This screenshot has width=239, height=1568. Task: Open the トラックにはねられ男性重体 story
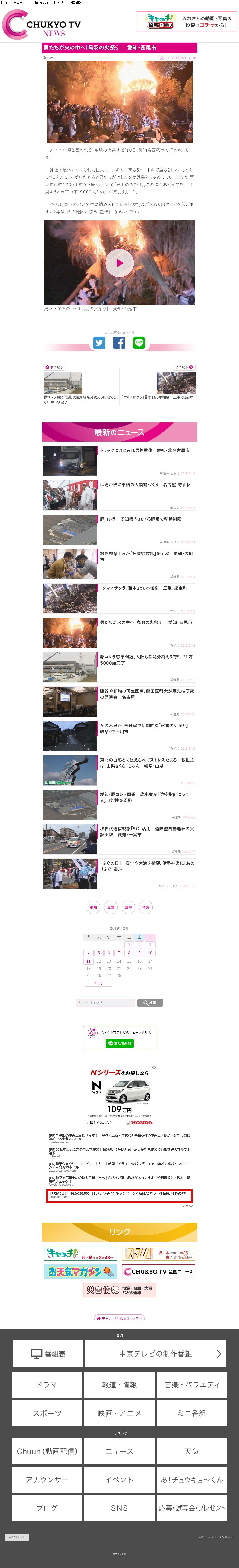pyautogui.click(x=145, y=450)
